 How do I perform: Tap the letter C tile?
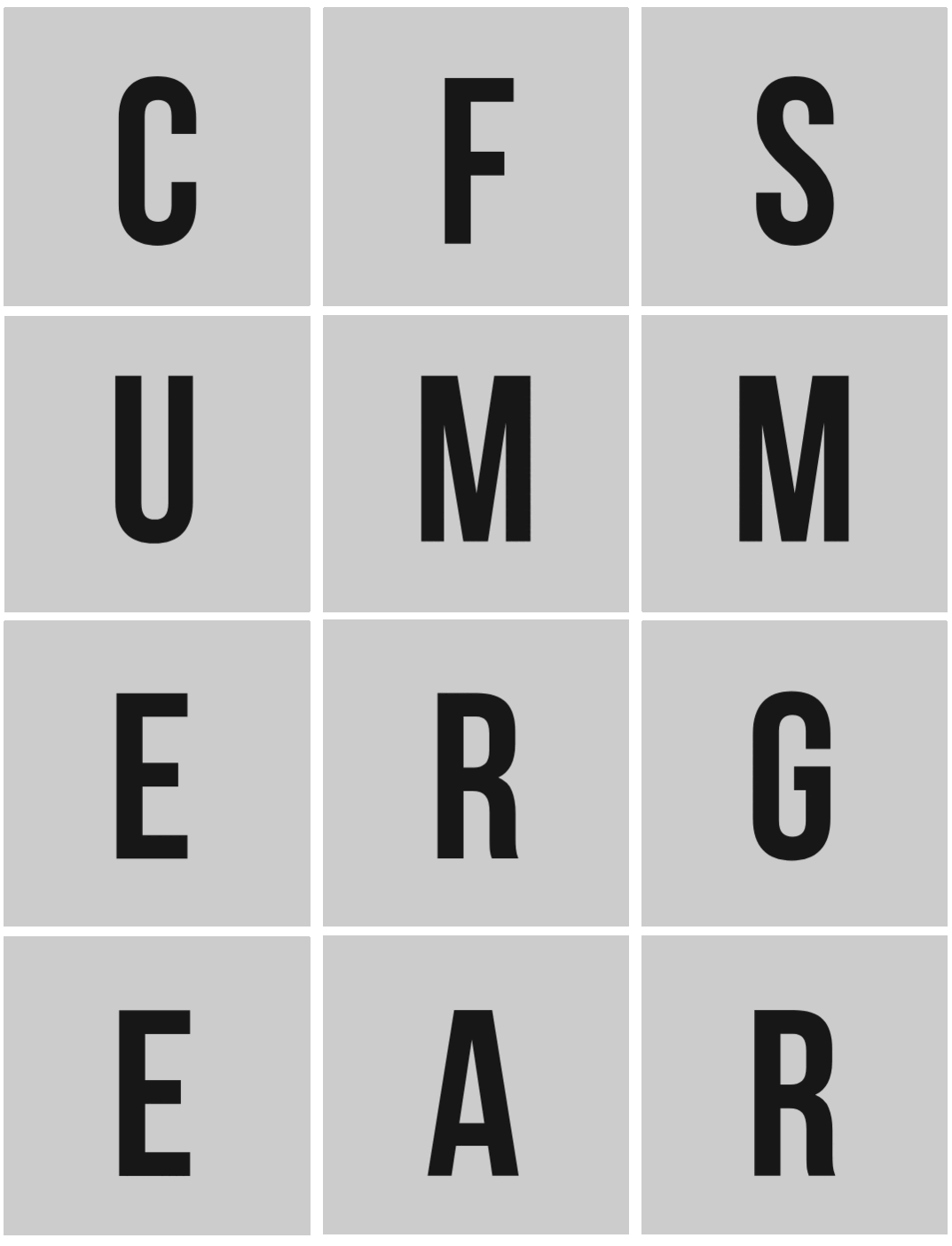tap(157, 160)
